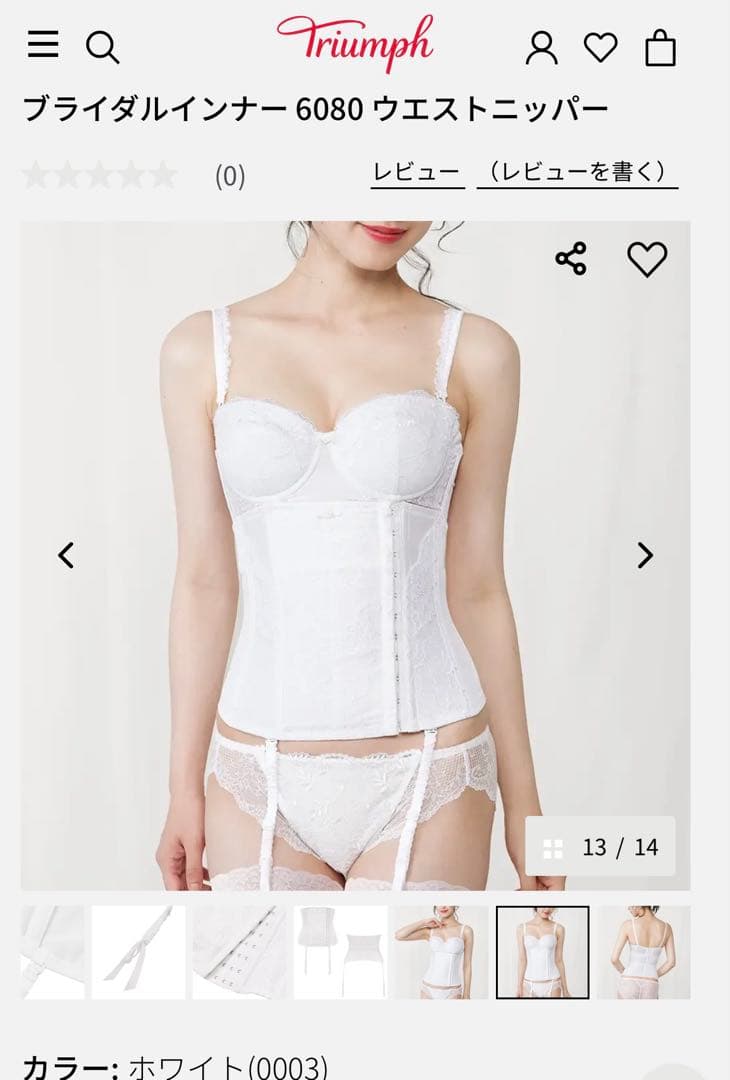Tap レビューを書く to write a review

(577, 172)
